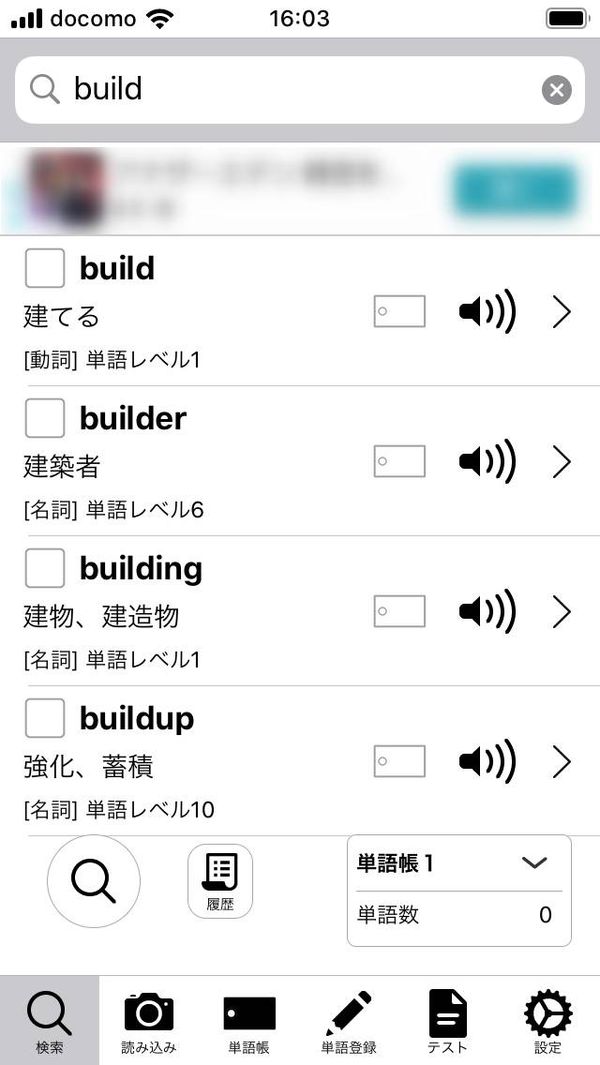Switch to the テスト tab
The image size is (600, 1065).
click(x=448, y=1021)
